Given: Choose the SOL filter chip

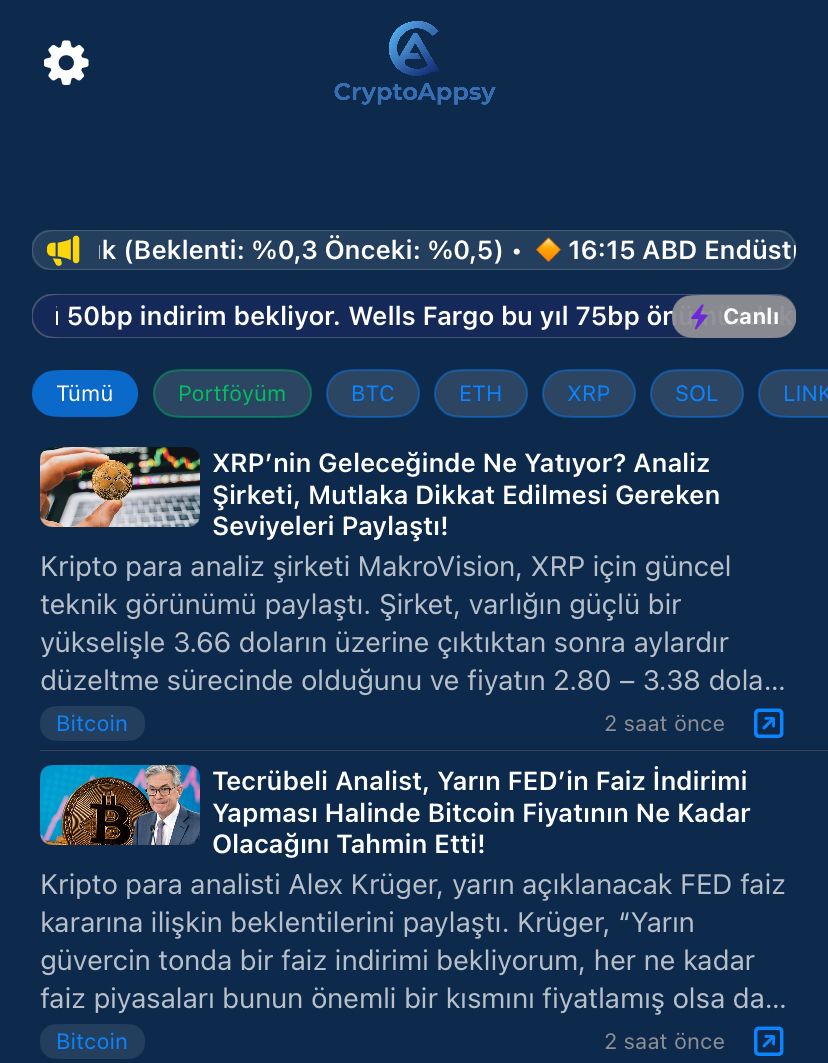Looking at the screenshot, I should pos(696,393).
